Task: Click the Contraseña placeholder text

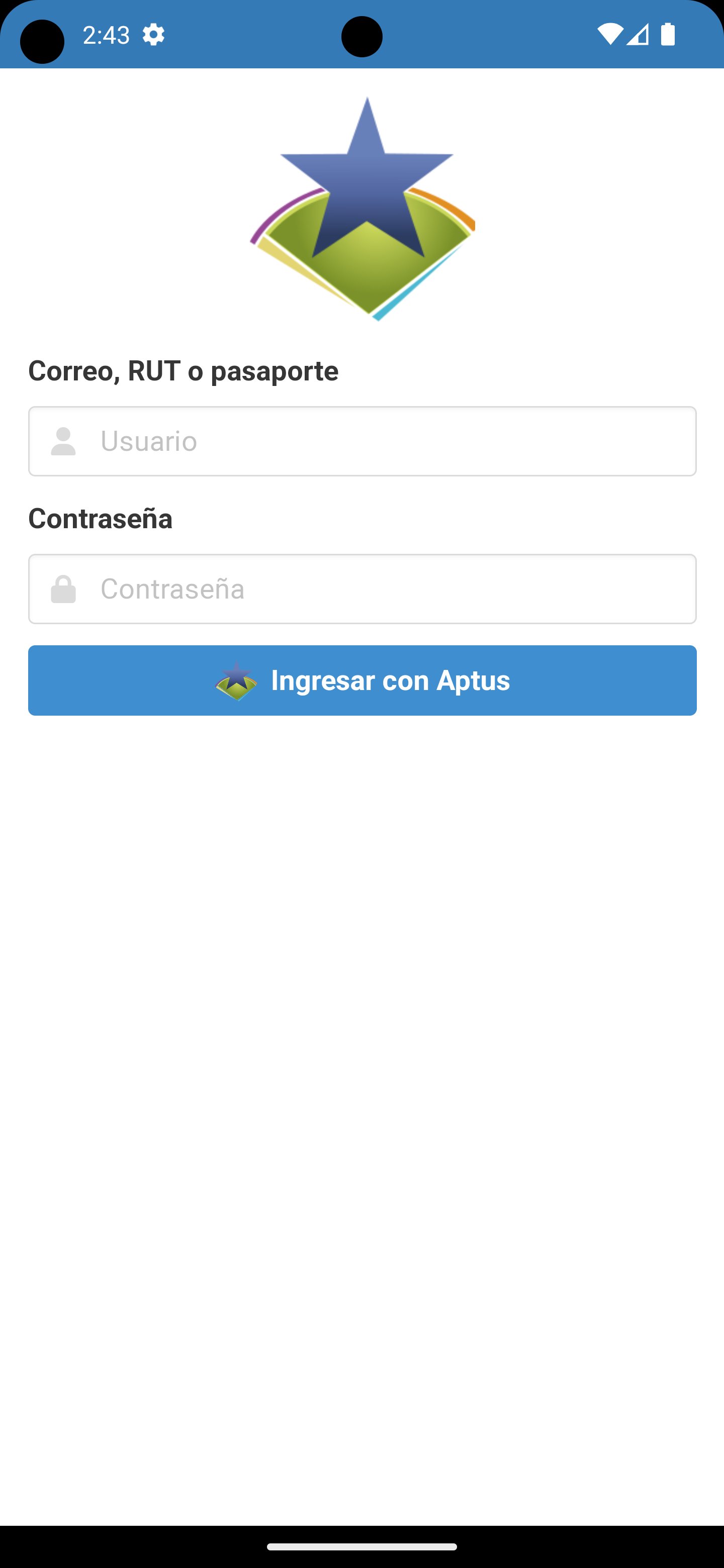Action: [172, 589]
